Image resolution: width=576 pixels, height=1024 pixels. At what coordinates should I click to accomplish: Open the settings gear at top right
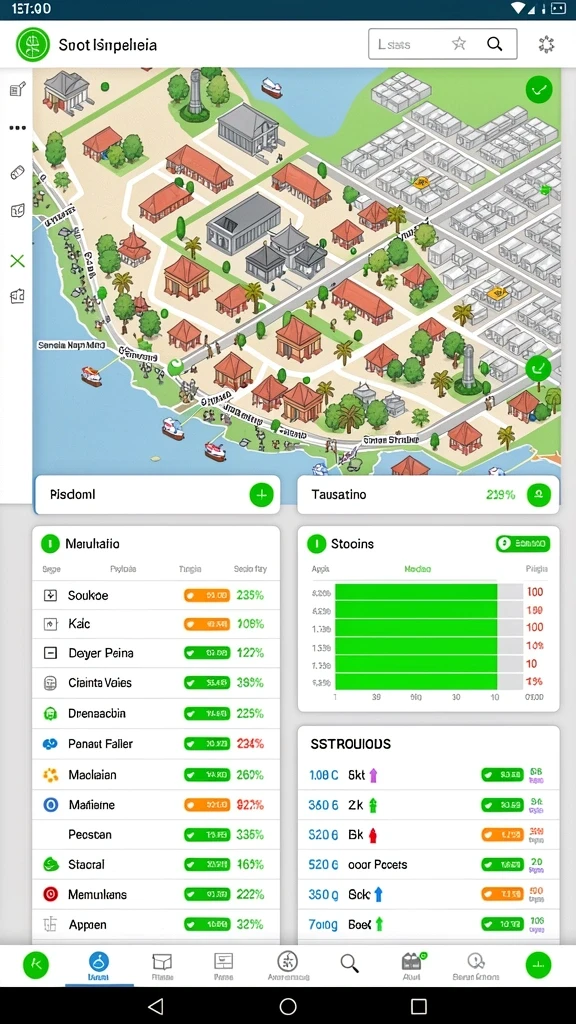546,44
